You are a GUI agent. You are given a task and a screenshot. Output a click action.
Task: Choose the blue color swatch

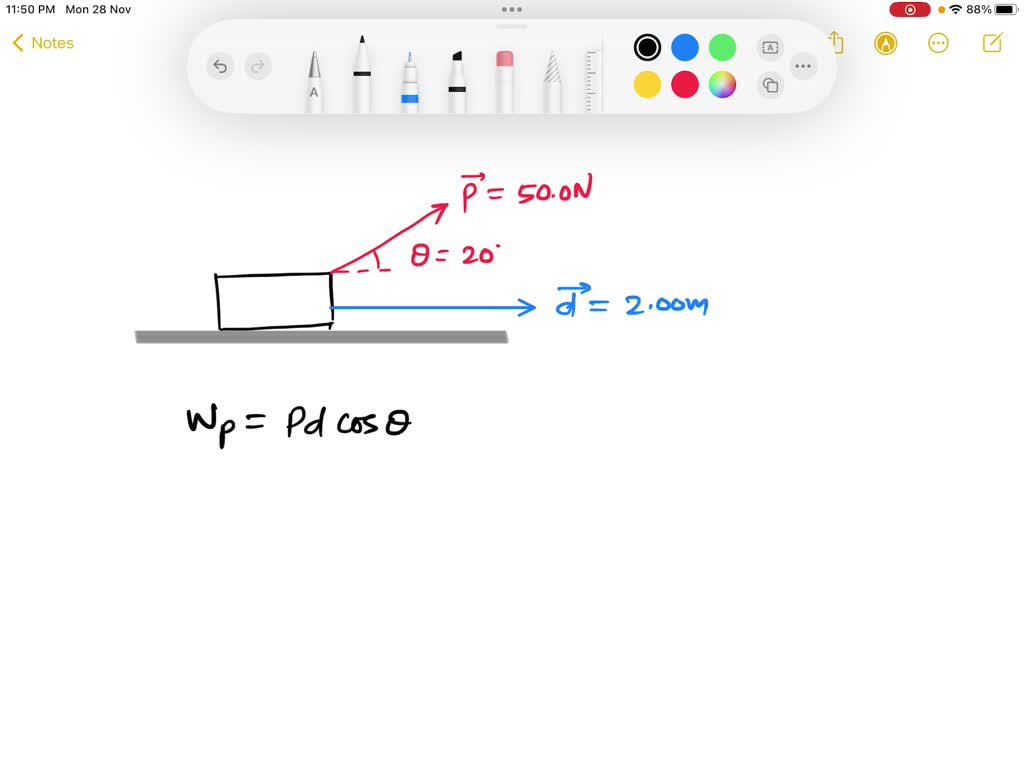click(685, 47)
